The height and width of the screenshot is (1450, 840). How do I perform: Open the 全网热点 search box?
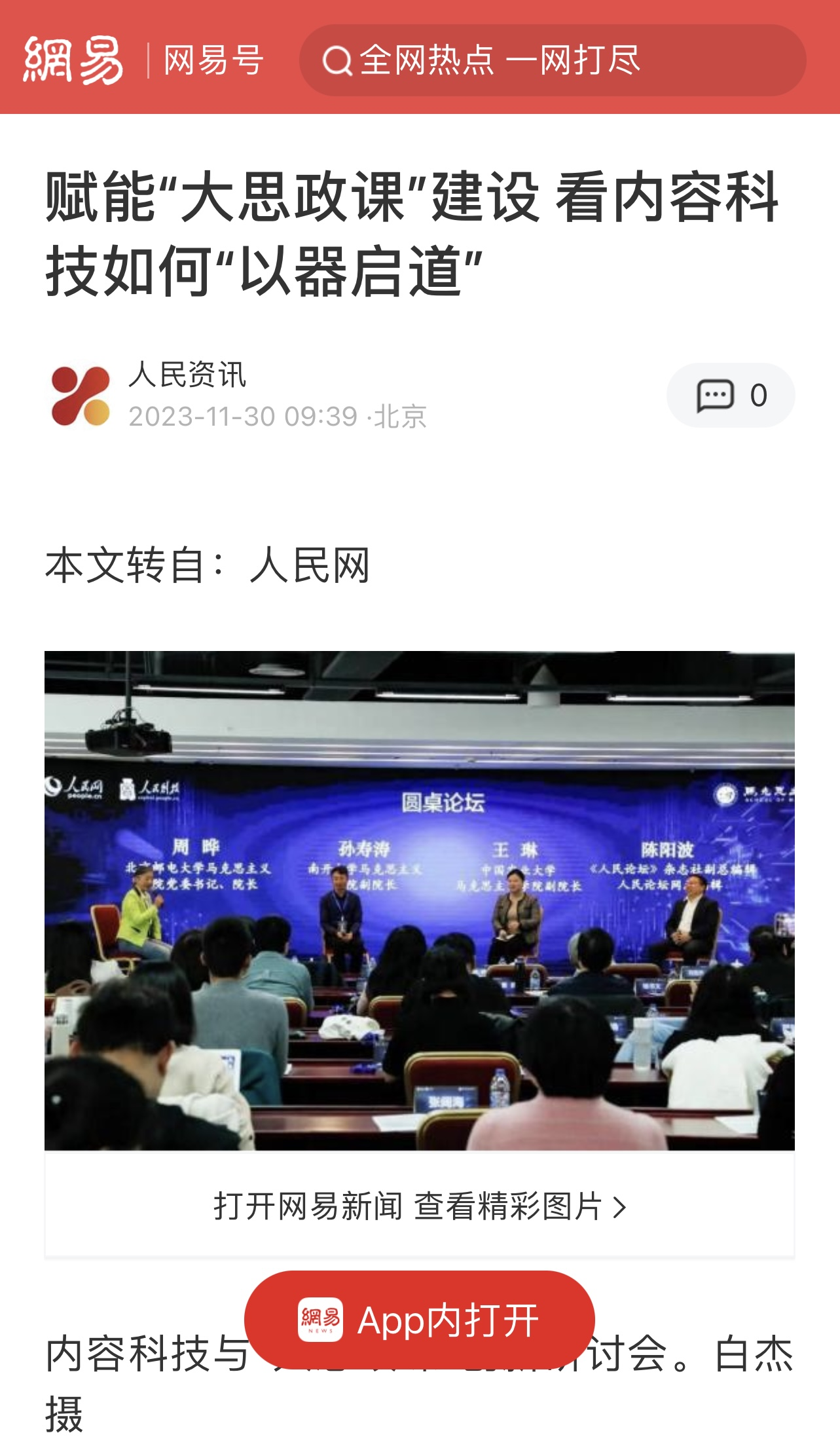pos(552,60)
